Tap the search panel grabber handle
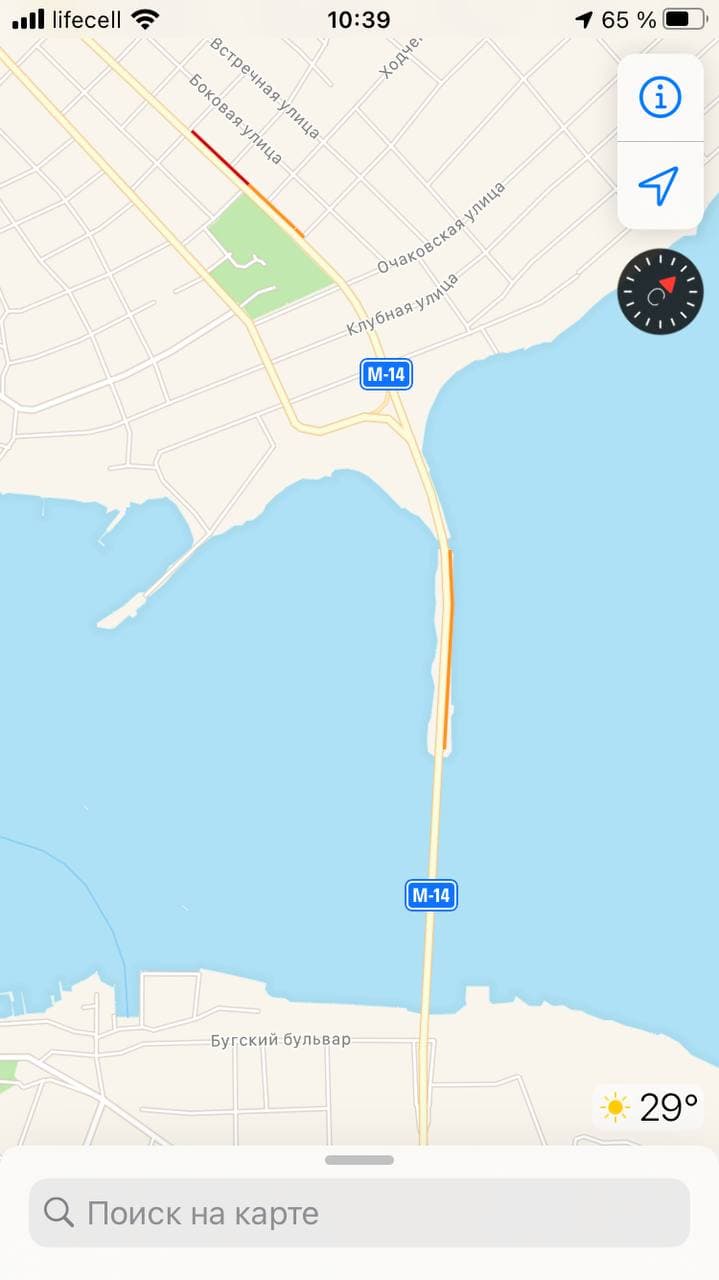This screenshot has height=1280, width=719. click(x=359, y=1160)
